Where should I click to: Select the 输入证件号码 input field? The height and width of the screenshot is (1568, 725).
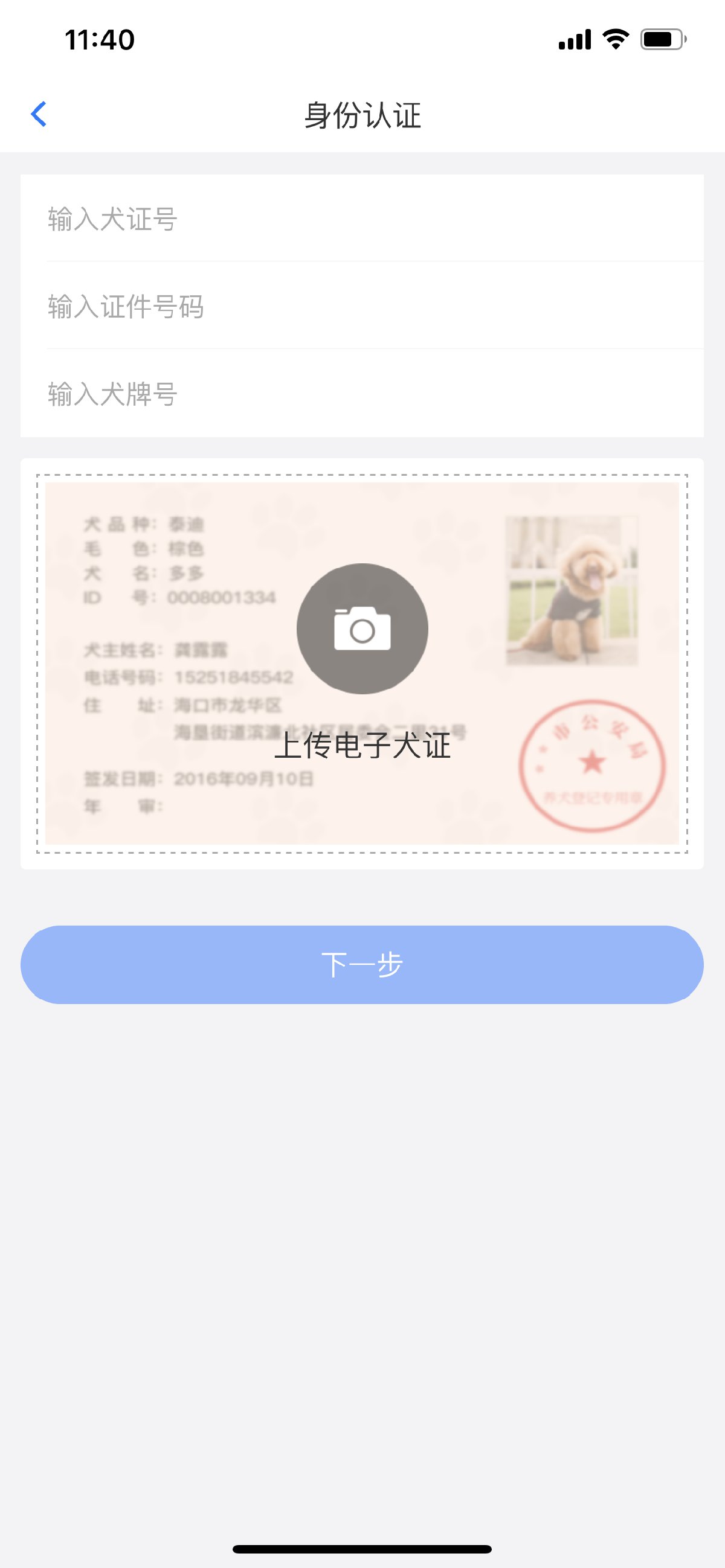click(x=362, y=306)
